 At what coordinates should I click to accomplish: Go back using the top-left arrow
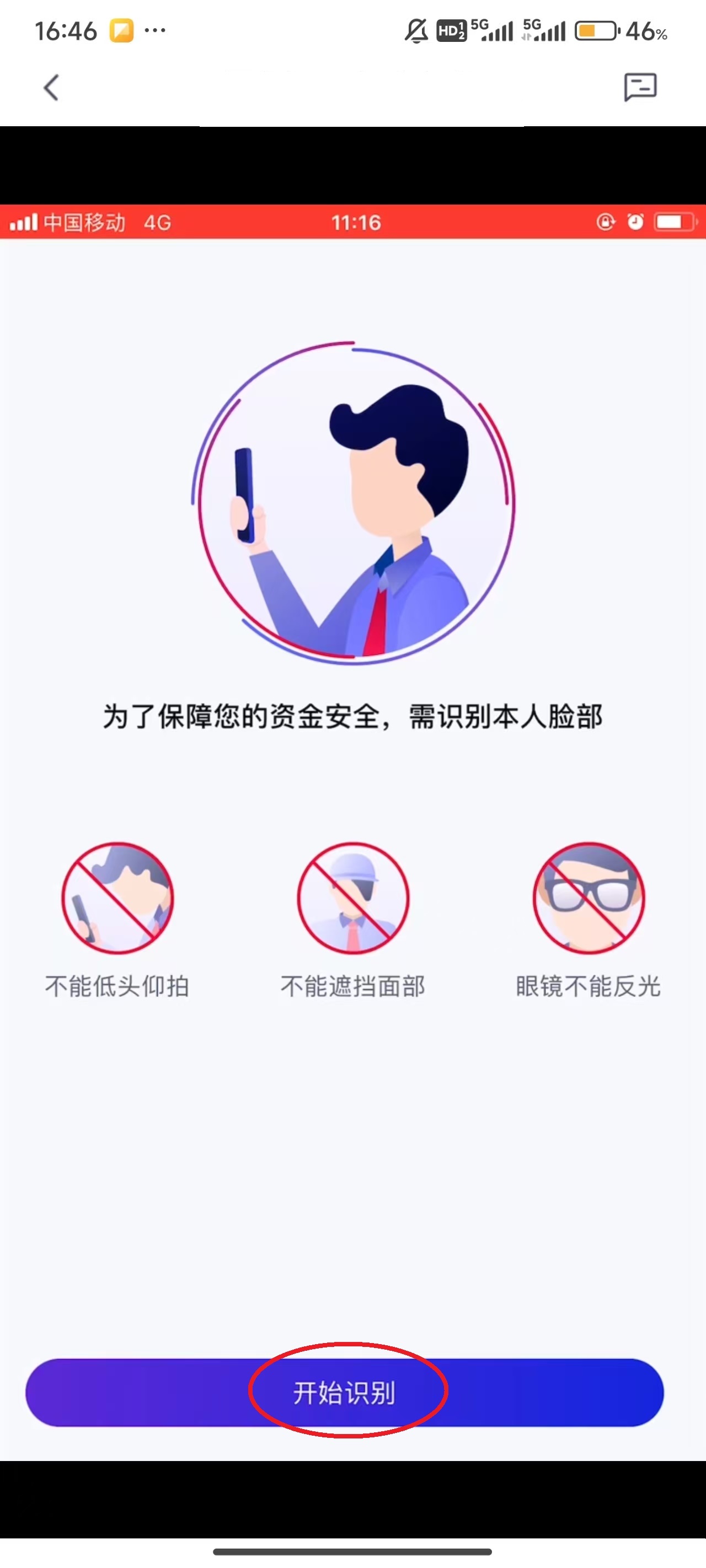pyautogui.click(x=52, y=88)
